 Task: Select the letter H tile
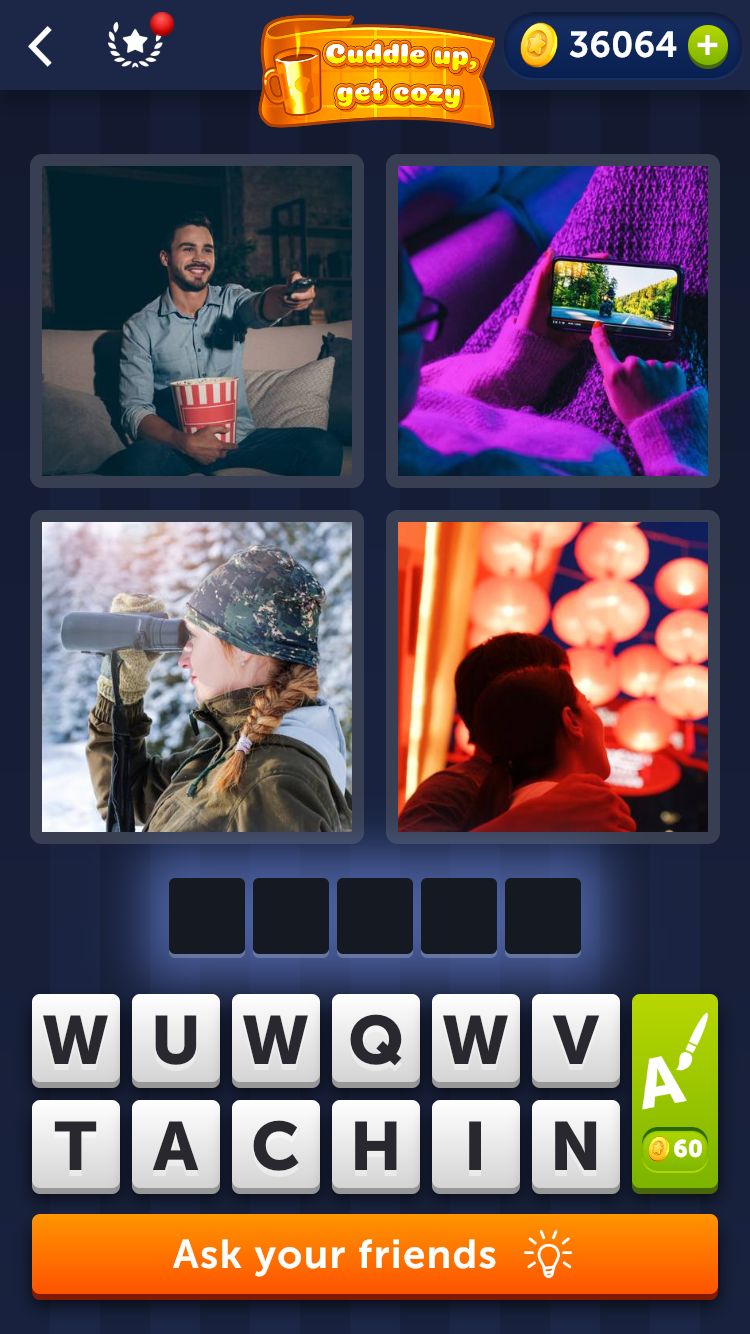click(x=376, y=1145)
